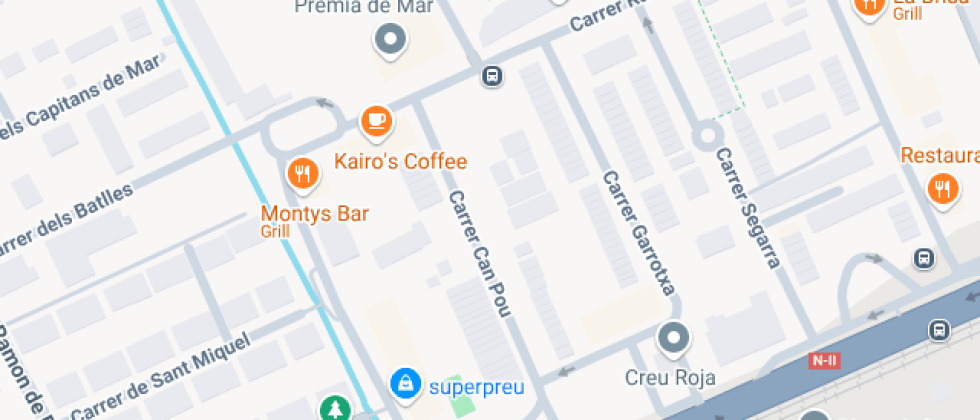
Task: Select the partially visible Grill restaurant pin
Action: point(870,8)
